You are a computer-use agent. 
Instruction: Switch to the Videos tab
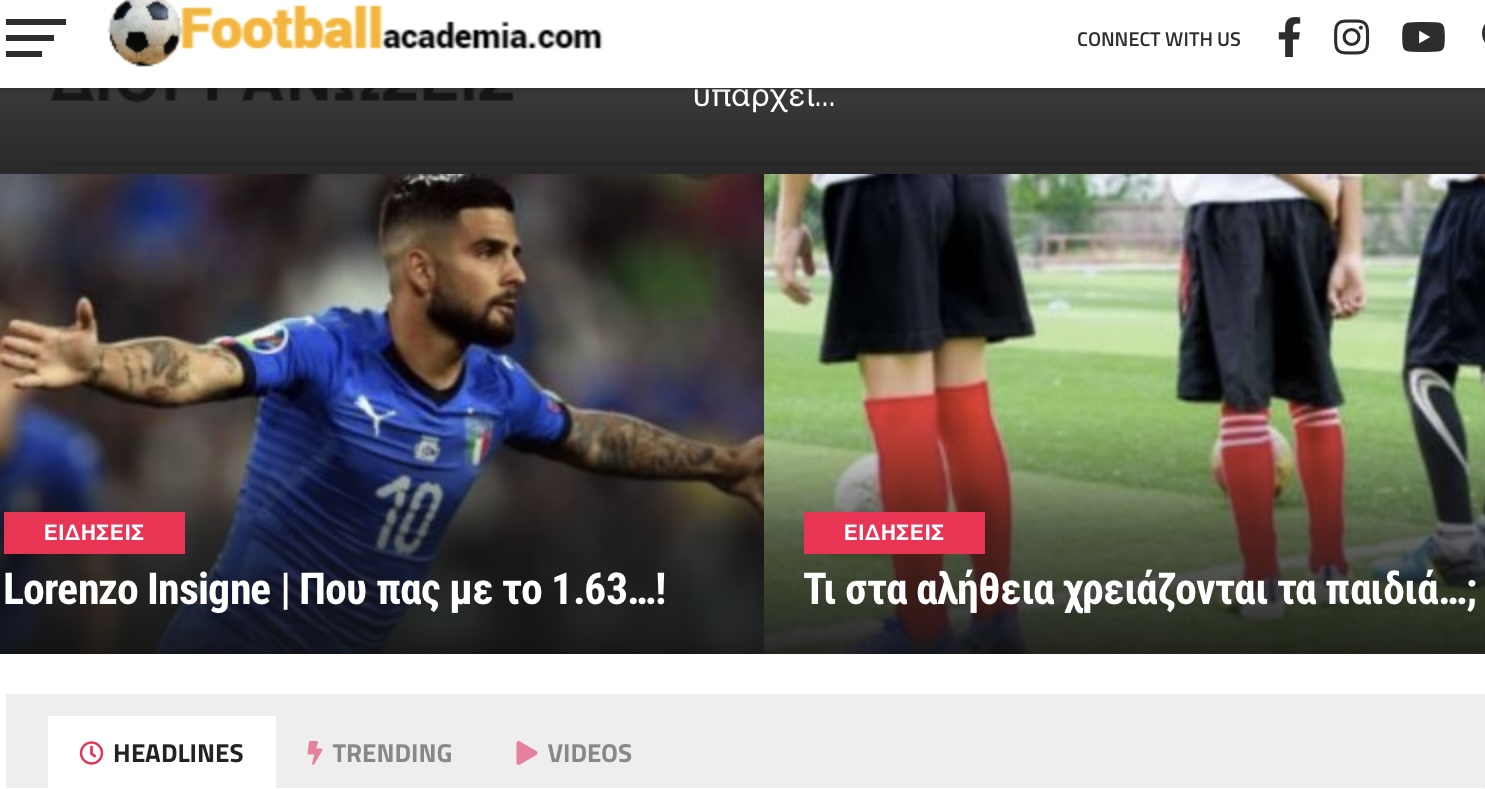point(574,753)
